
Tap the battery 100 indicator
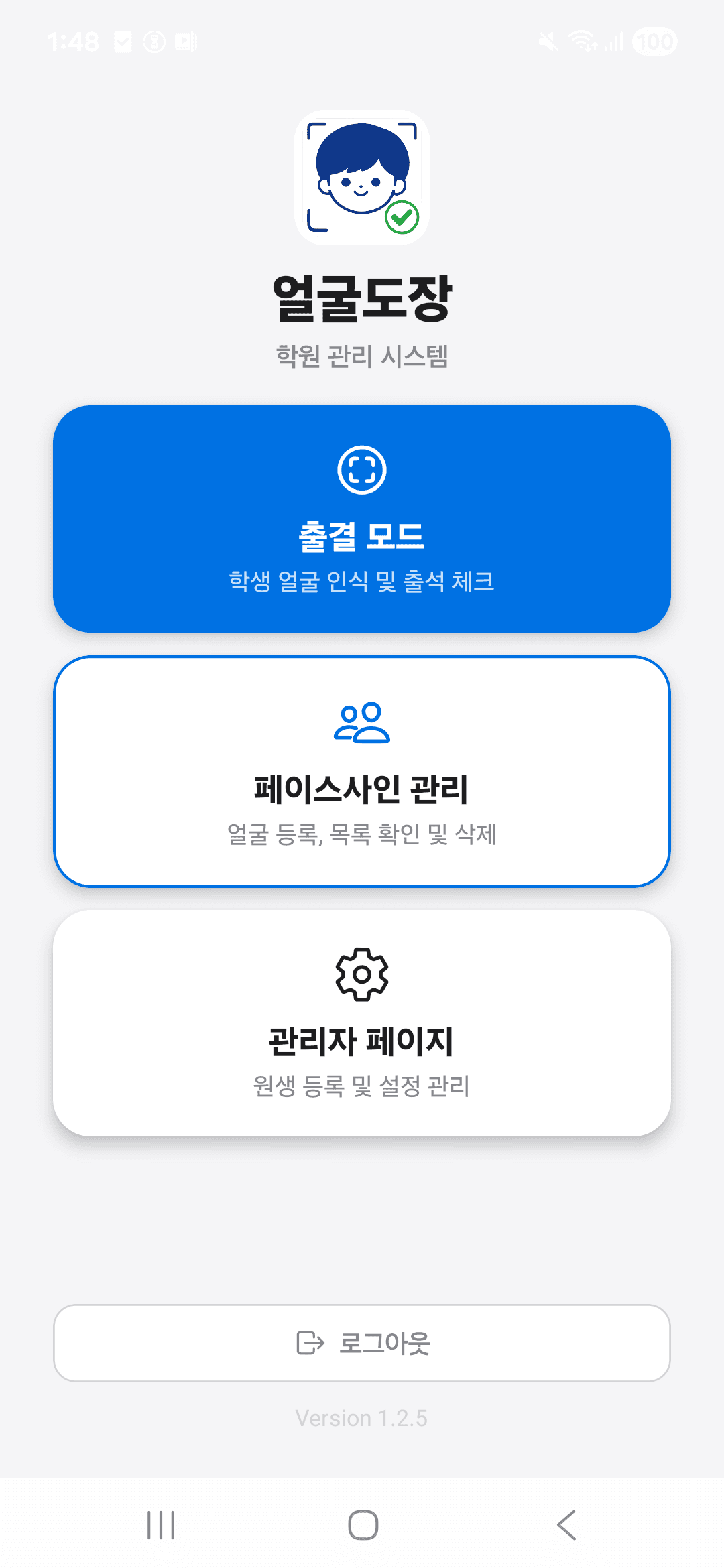click(x=654, y=42)
